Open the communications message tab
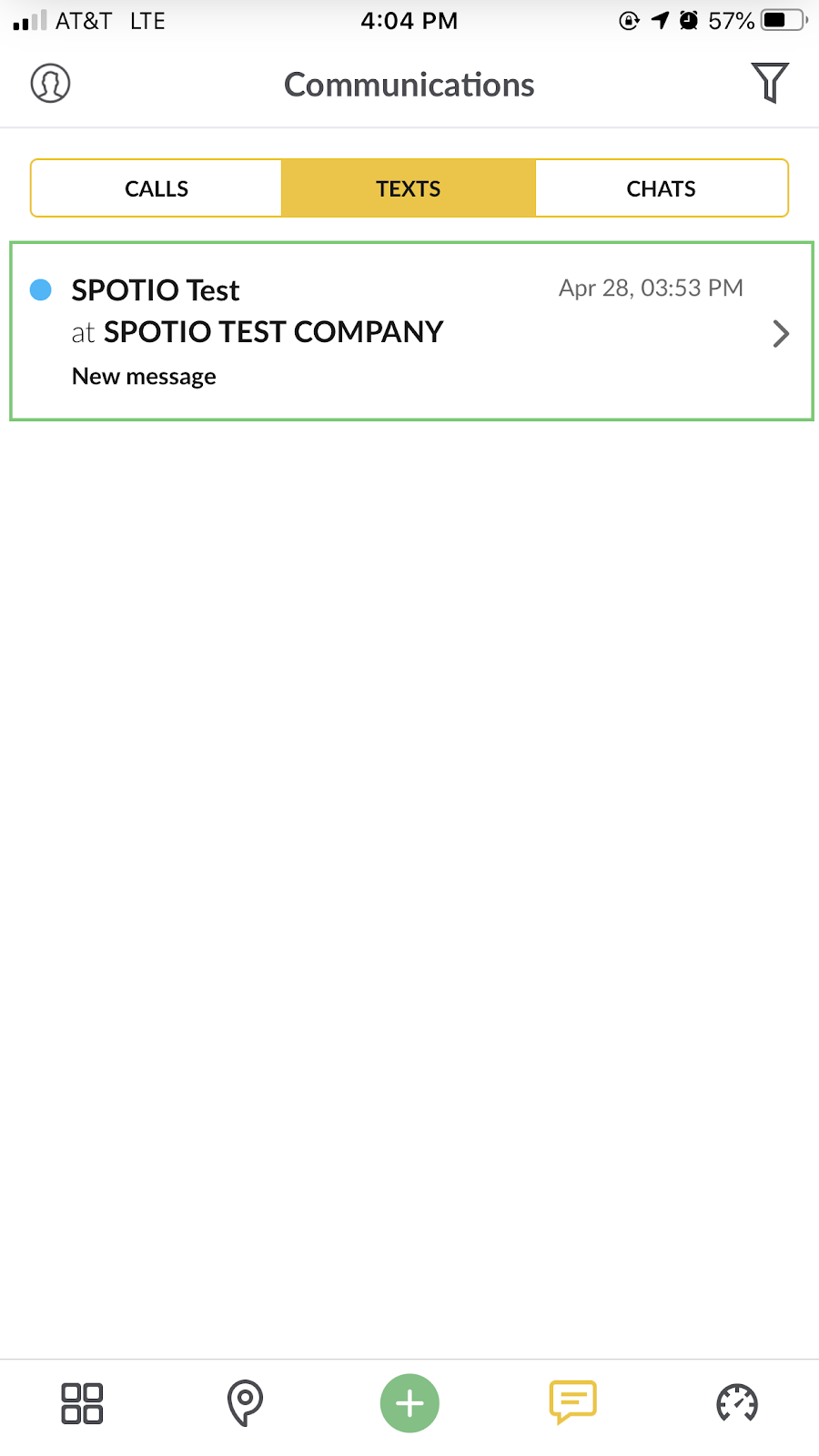The width and height of the screenshot is (819, 1456). [x=573, y=1402]
